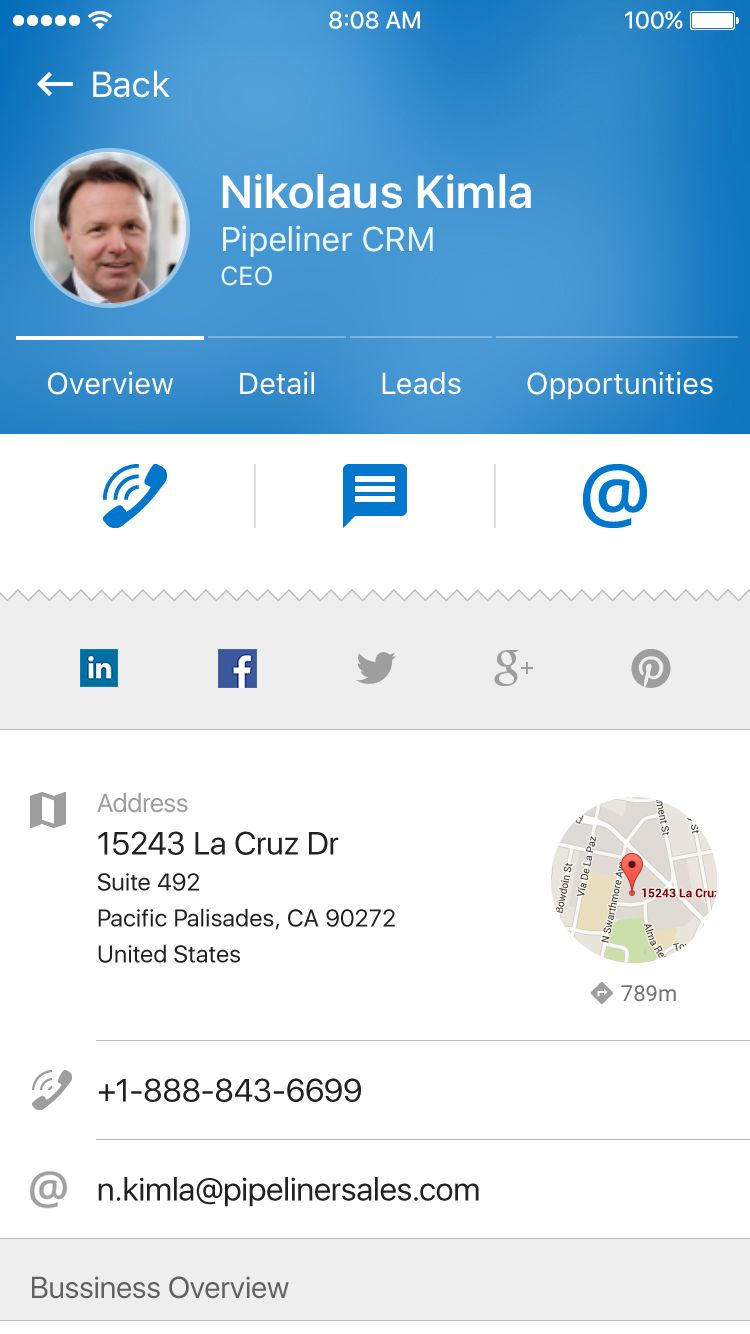Open the Facebook profile
The image size is (750, 1334).
(237, 668)
